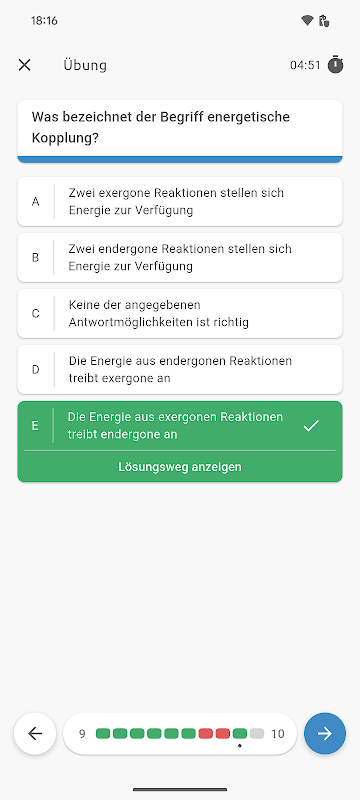Screen dimensions: 360x800
Task: Jump to the last grey question indicator
Action: pos(257,734)
